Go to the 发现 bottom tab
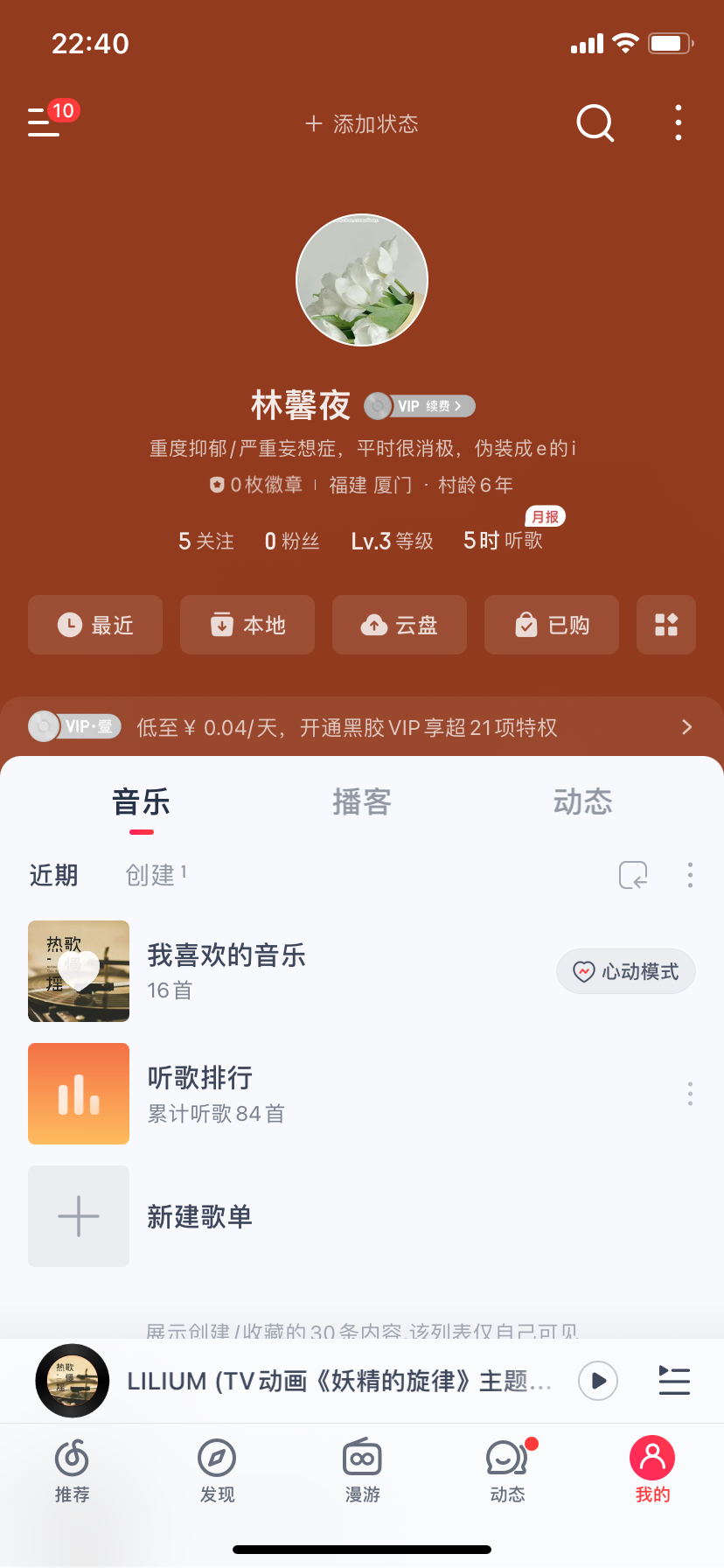The height and width of the screenshot is (1568, 724). click(217, 1470)
